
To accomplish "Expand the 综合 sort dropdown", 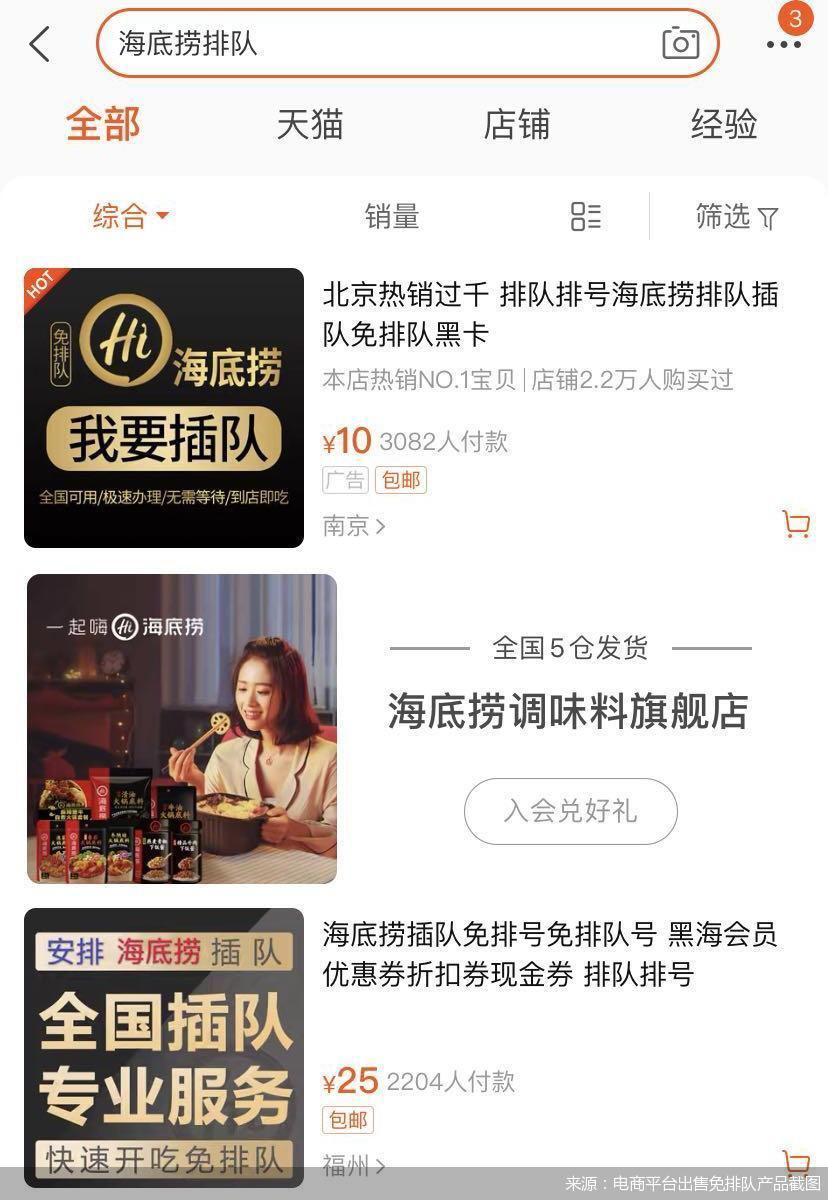I will 131,216.
